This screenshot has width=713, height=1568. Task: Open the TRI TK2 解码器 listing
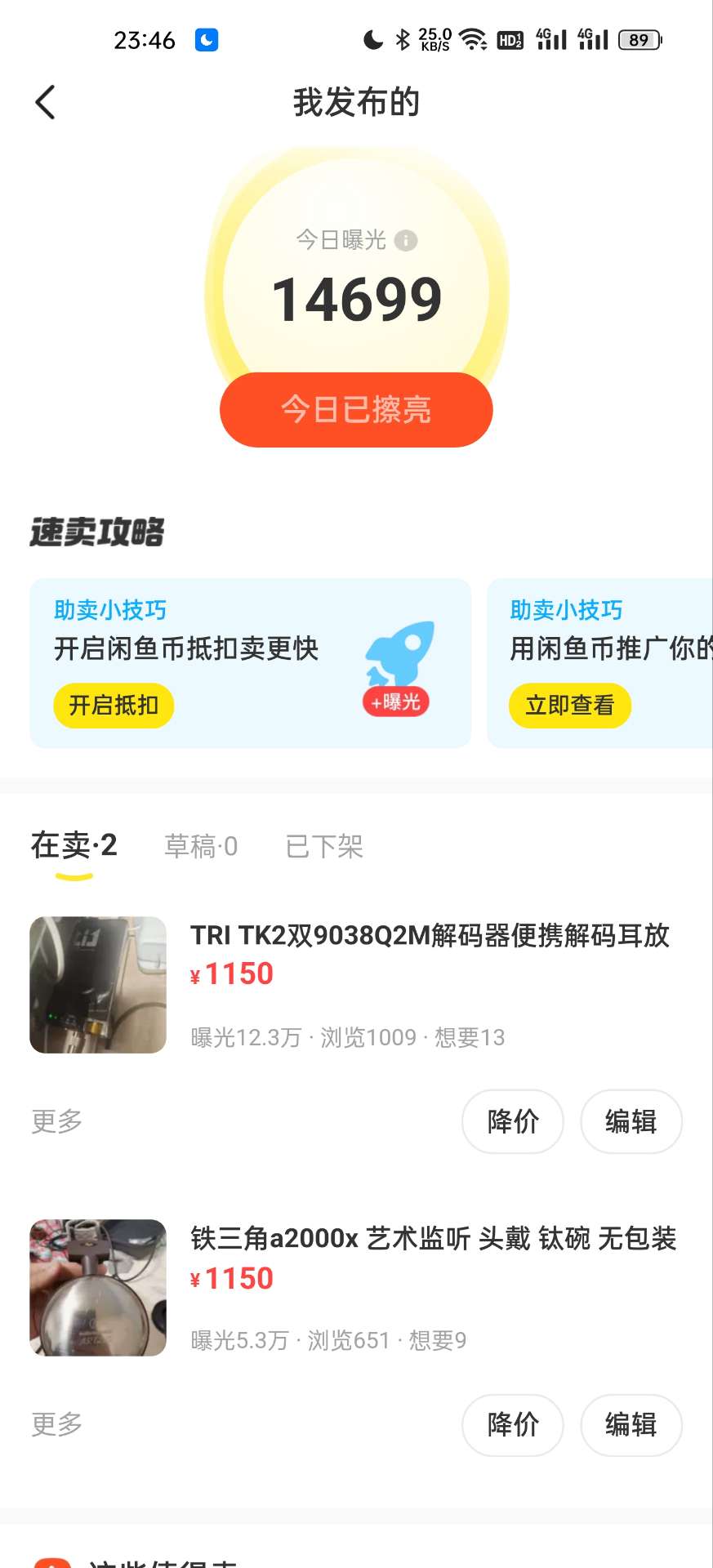pyautogui.click(x=430, y=936)
